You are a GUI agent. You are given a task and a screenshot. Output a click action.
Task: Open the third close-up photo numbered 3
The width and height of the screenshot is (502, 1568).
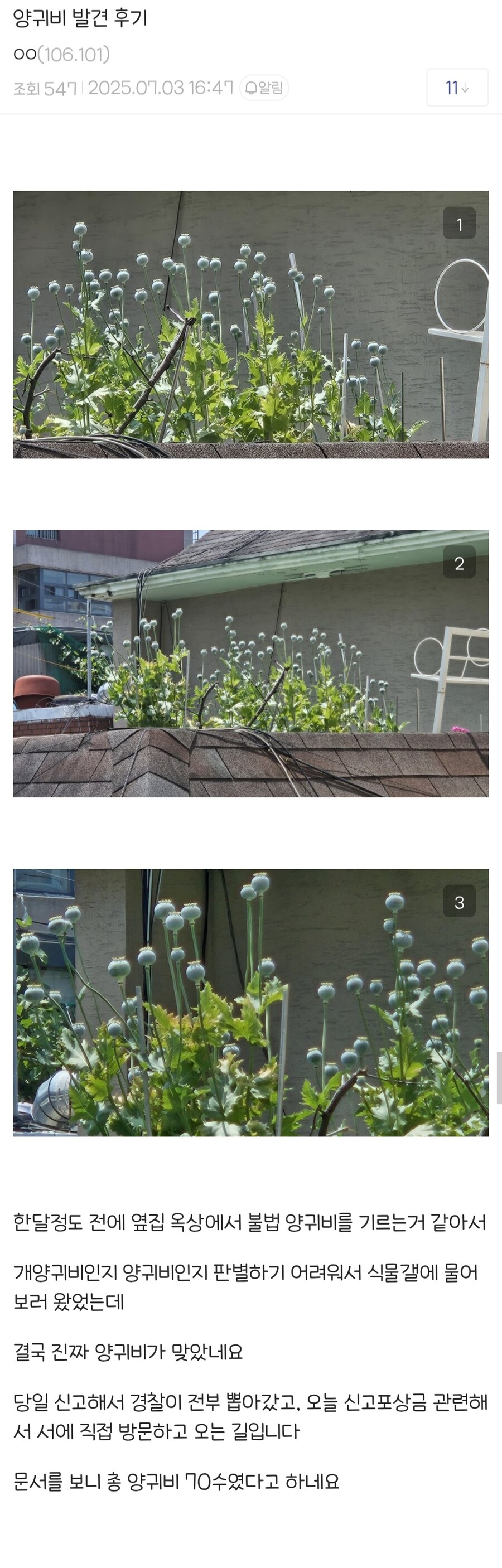pyautogui.click(x=250, y=1003)
